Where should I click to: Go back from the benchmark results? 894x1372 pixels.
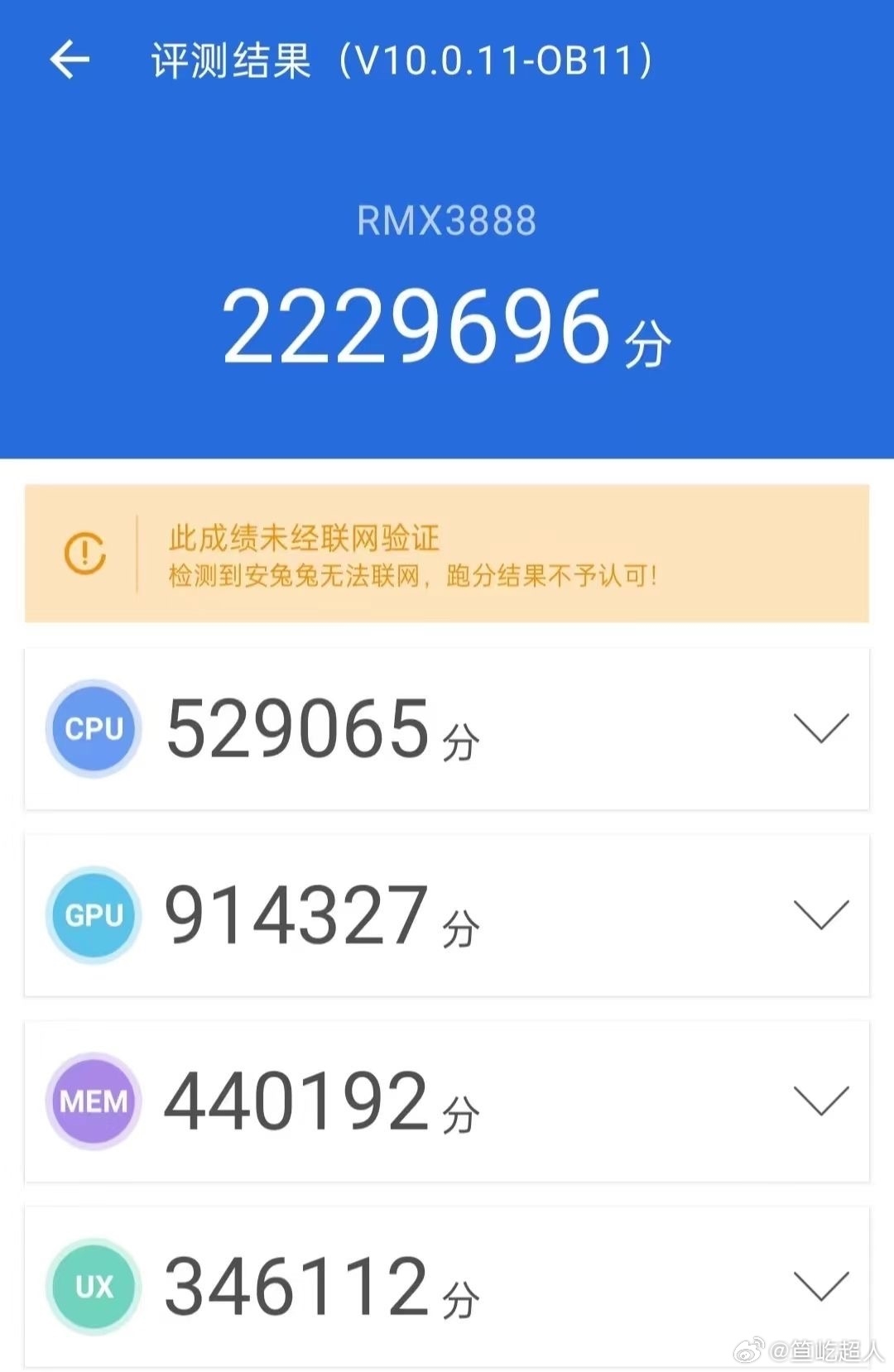(x=70, y=60)
